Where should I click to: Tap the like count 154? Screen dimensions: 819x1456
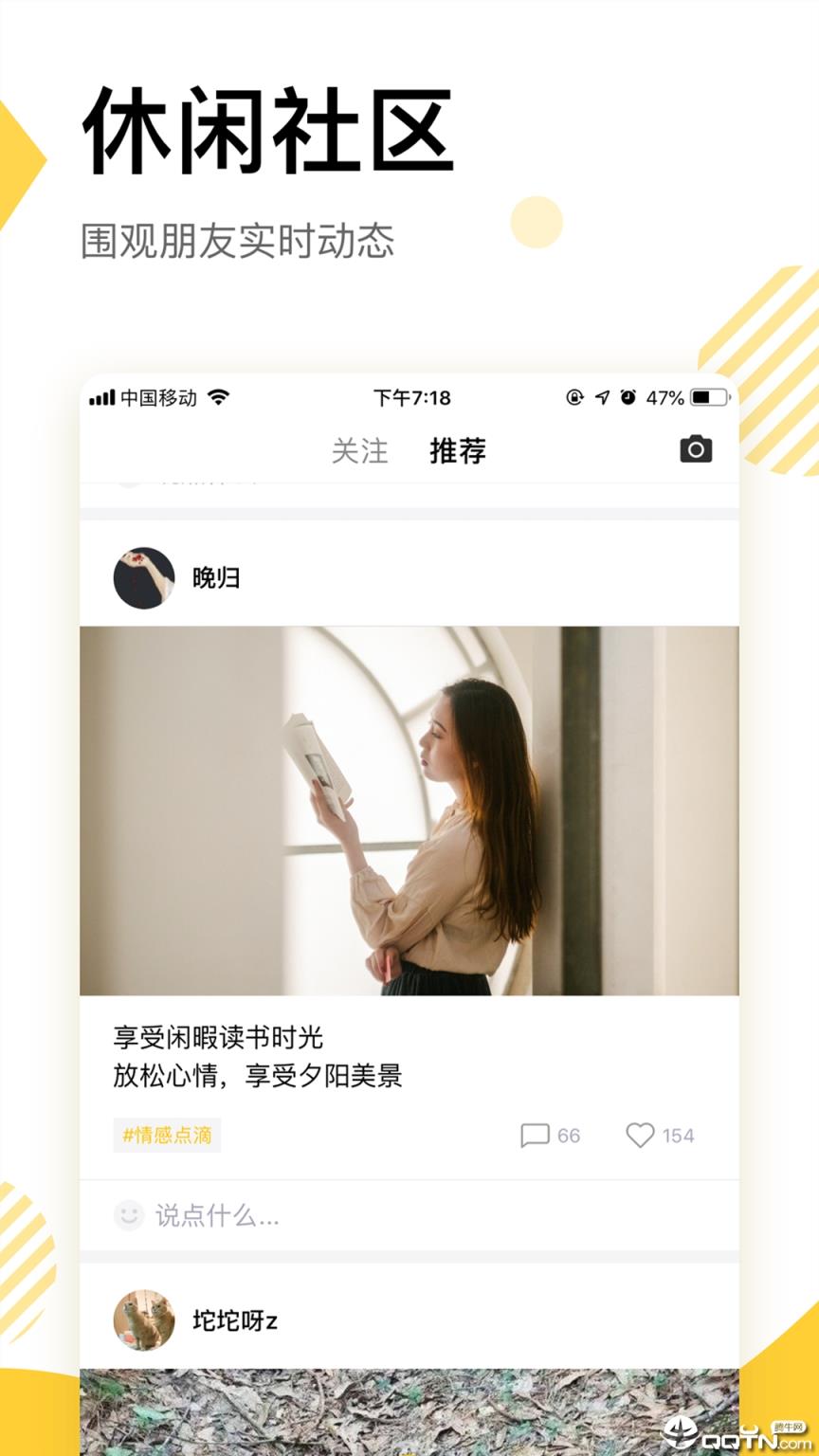677,1136
